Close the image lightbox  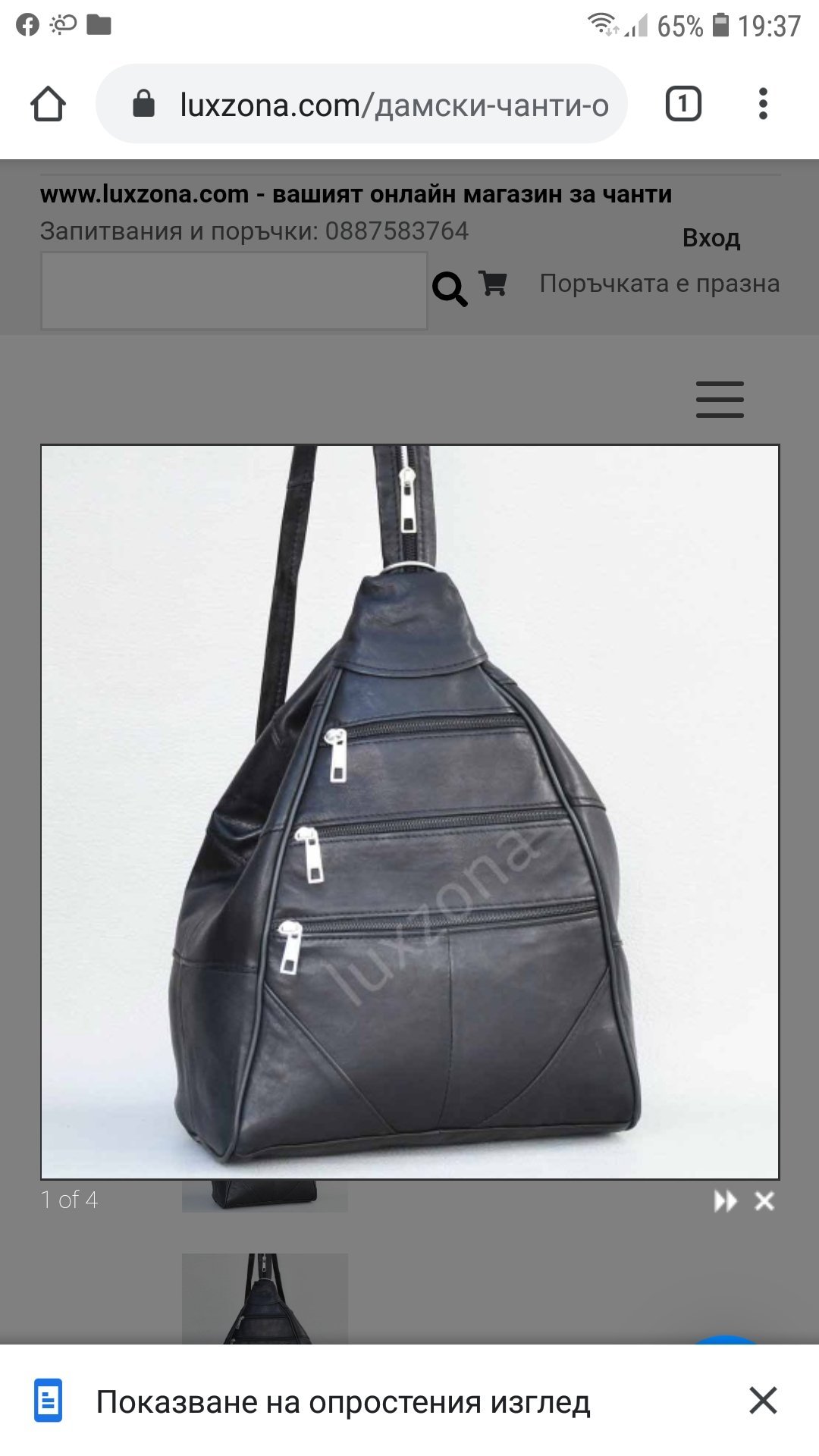764,1201
